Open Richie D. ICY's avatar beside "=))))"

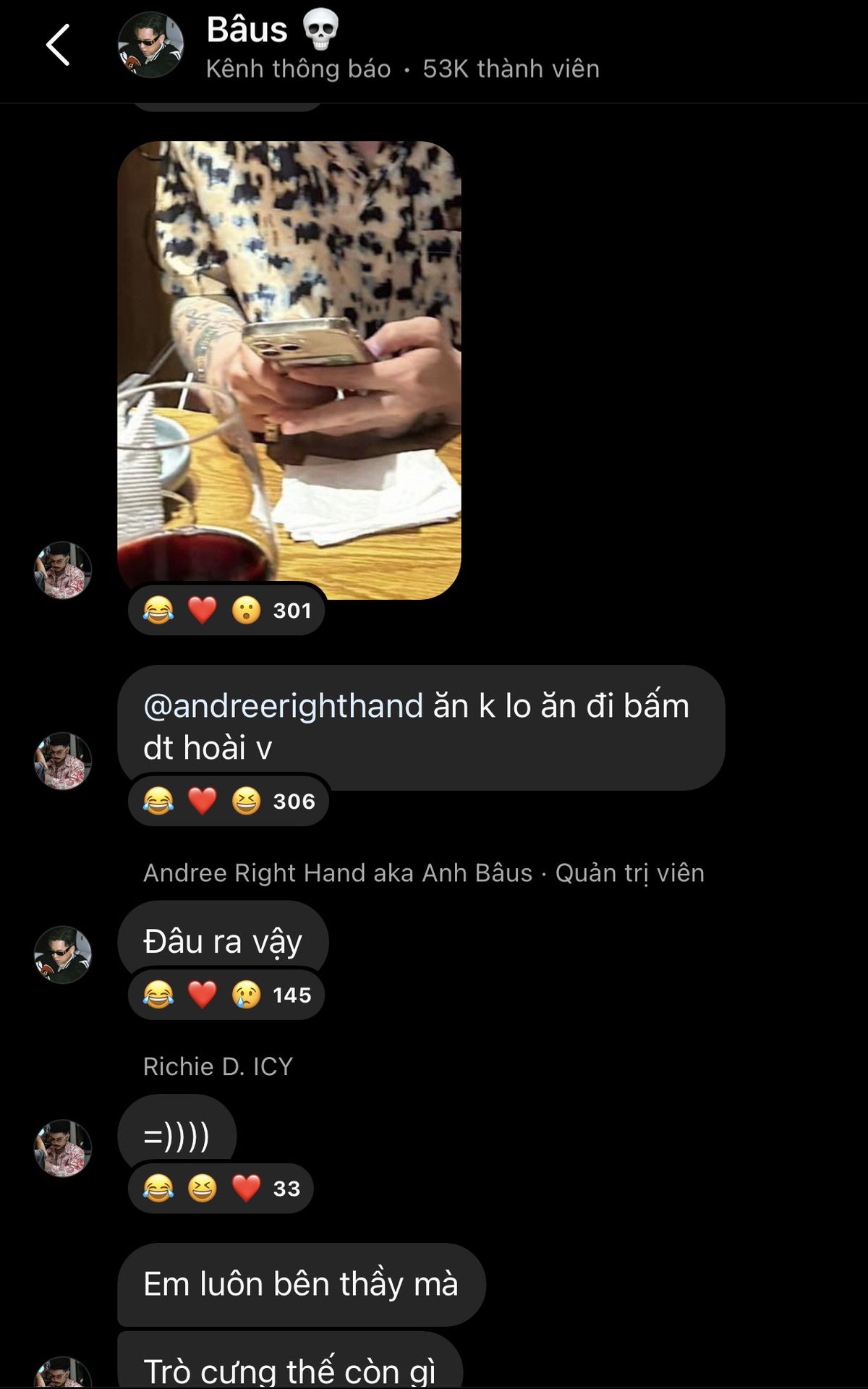point(63,1149)
